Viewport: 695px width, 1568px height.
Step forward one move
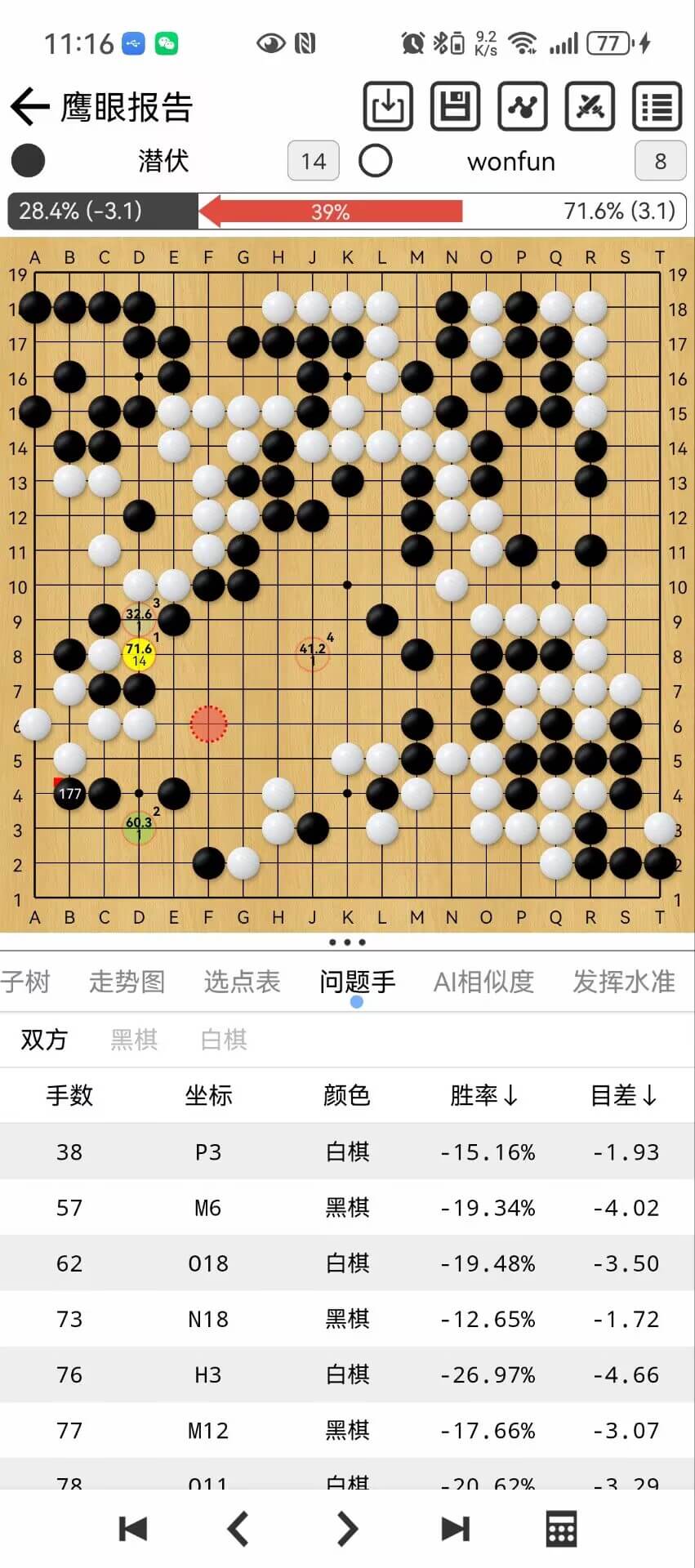[x=347, y=1529]
